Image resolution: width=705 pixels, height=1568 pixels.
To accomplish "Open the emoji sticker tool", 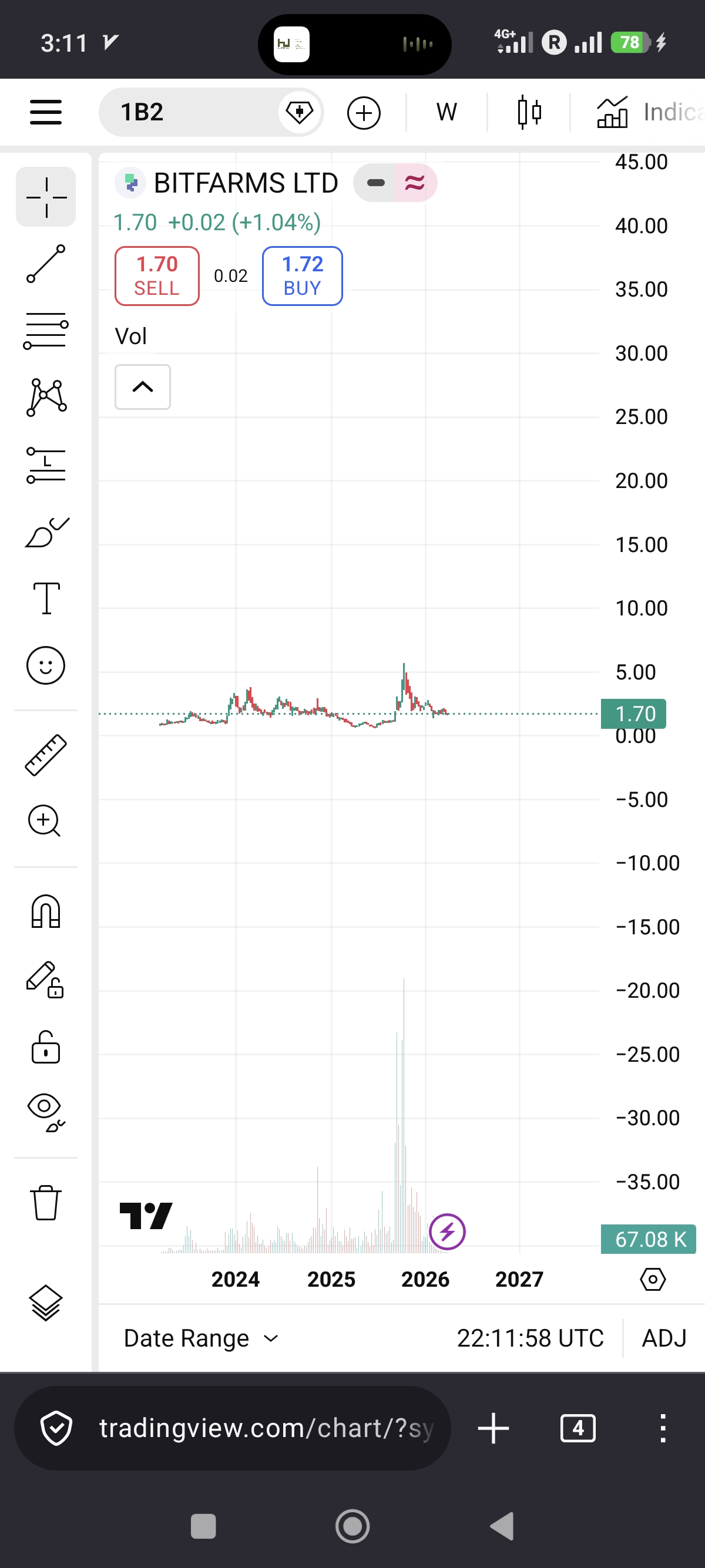I will click(46, 665).
